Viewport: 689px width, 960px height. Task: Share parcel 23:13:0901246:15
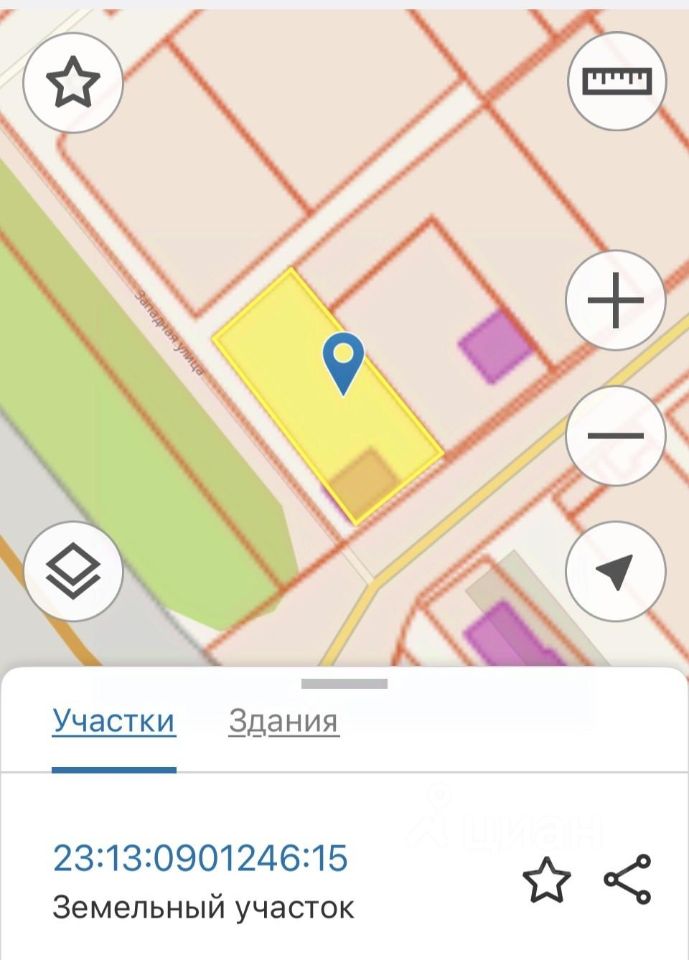[x=628, y=880]
